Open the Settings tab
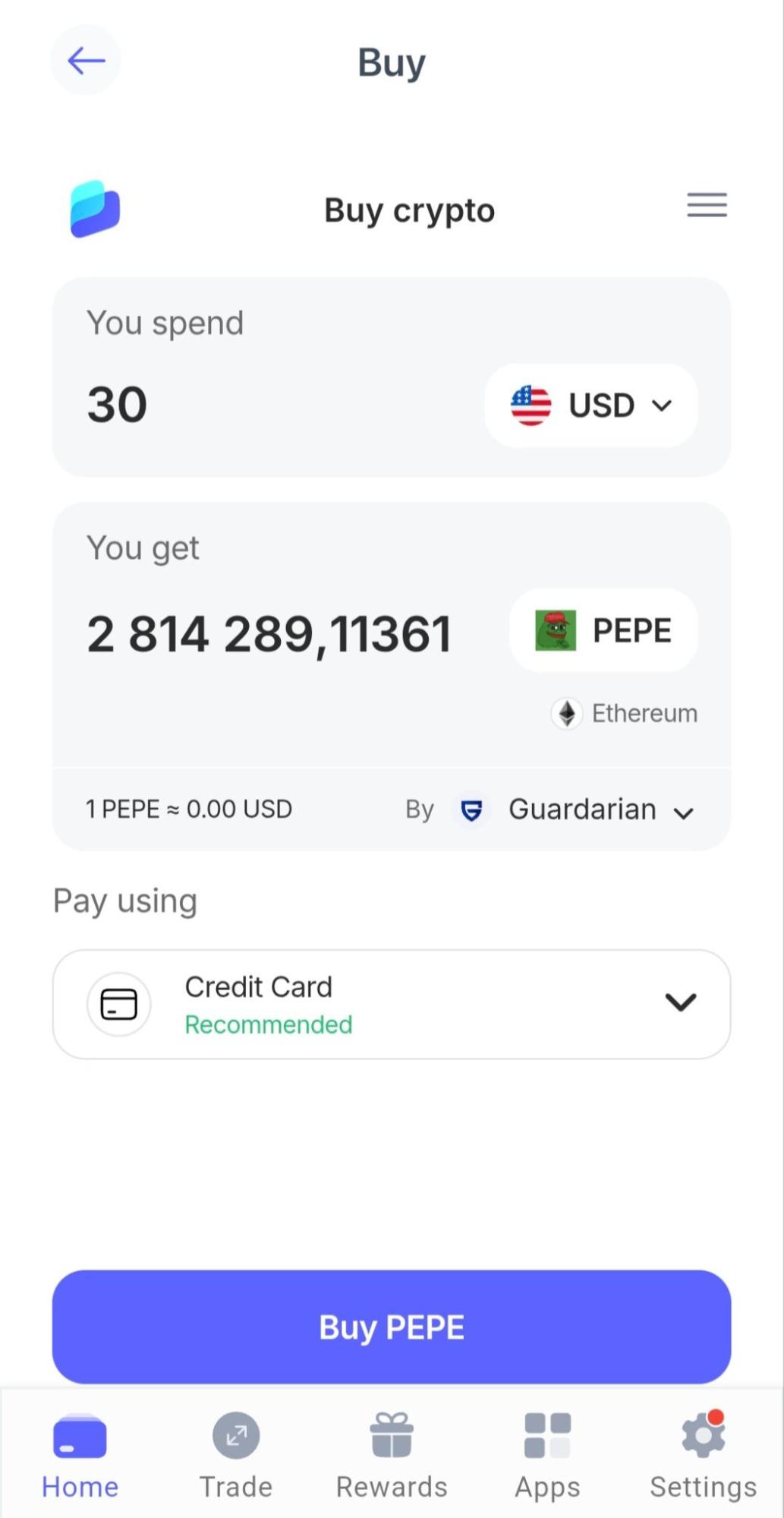The image size is (784, 1518). click(704, 1456)
